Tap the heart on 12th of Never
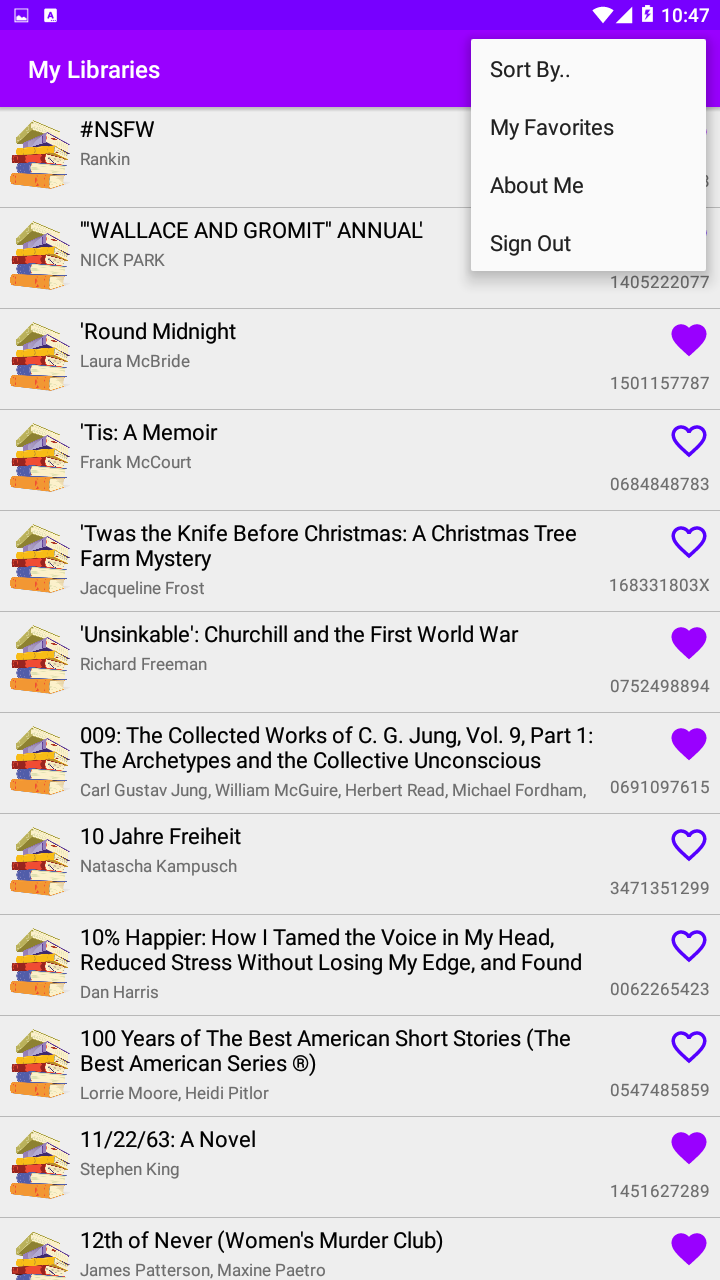Viewport: 720px width, 1280px height. tap(688, 1249)
